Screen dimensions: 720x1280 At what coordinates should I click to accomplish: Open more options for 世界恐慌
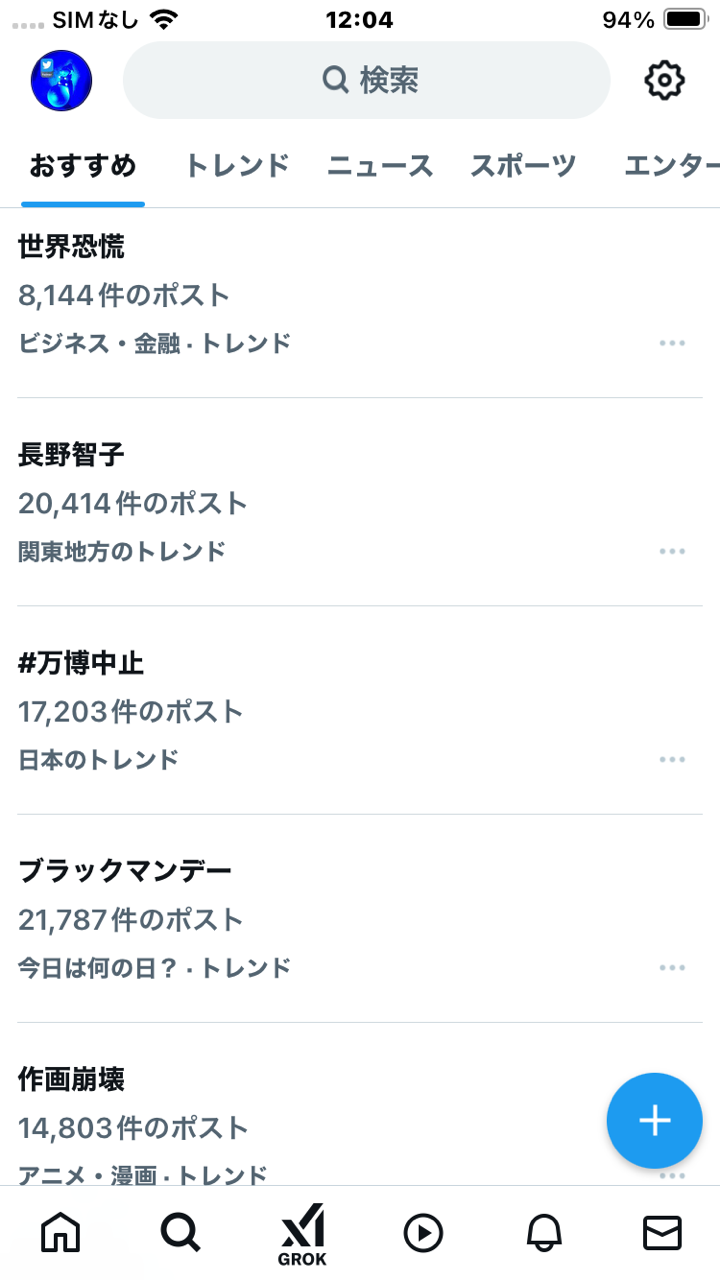point(672,343)
